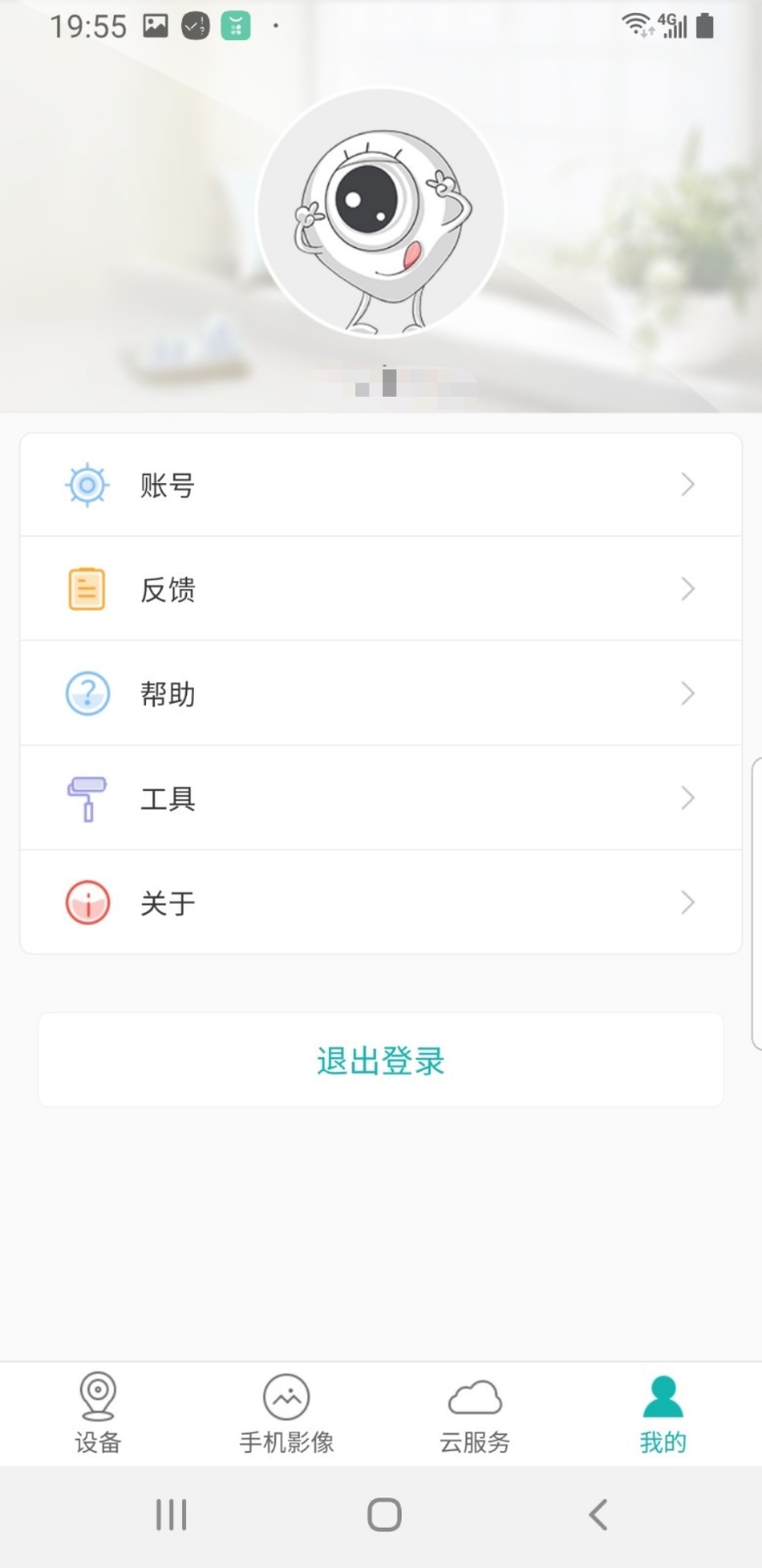Expand the 账号 row via its chevron
Viewport: 762px width, 1568px height.
pyautogui.click(x=688, y=484)
